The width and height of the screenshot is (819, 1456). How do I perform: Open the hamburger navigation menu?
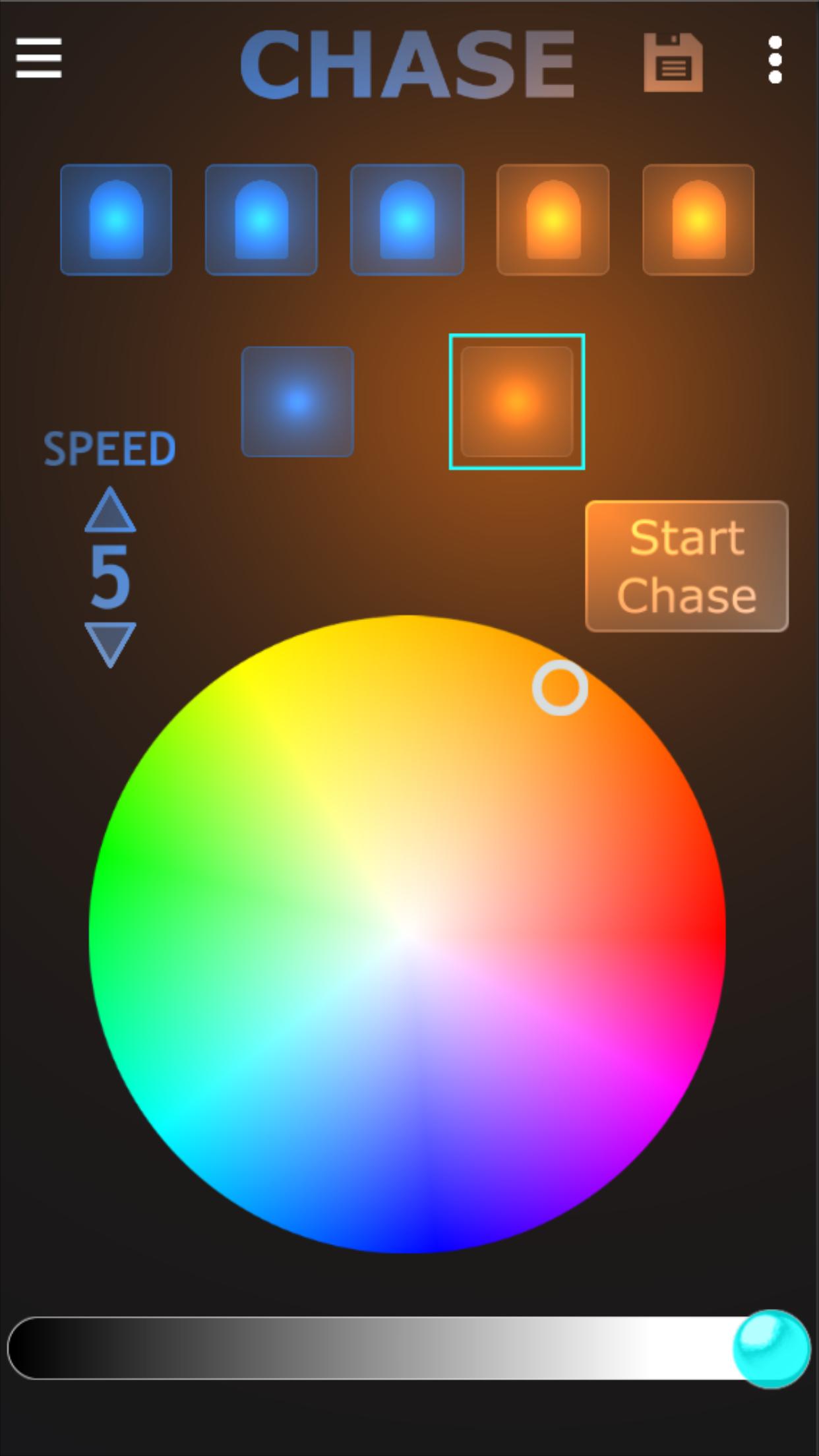click(x=39, y=58)
